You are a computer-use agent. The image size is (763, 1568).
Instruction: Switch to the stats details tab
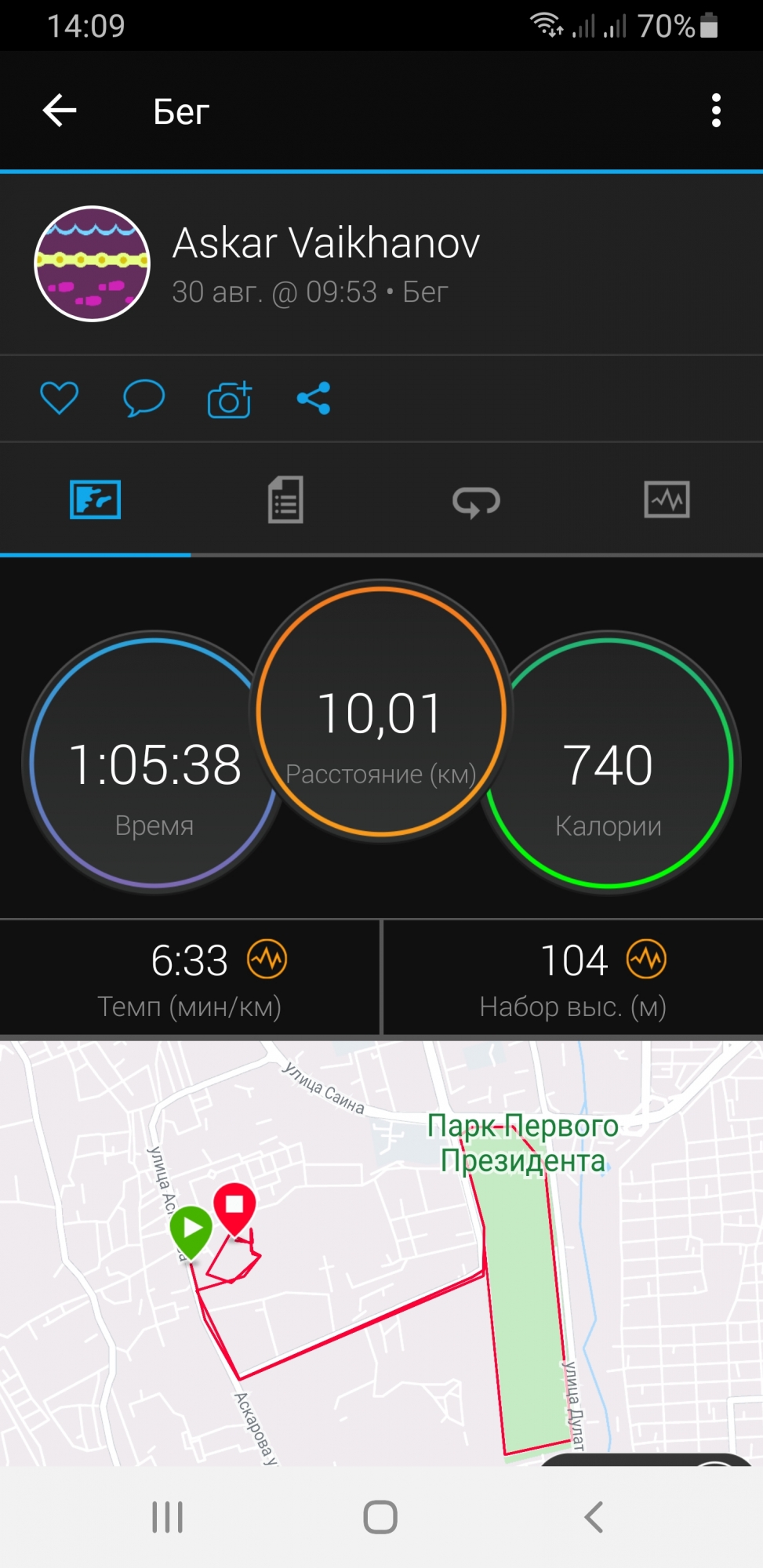[285, 499]
